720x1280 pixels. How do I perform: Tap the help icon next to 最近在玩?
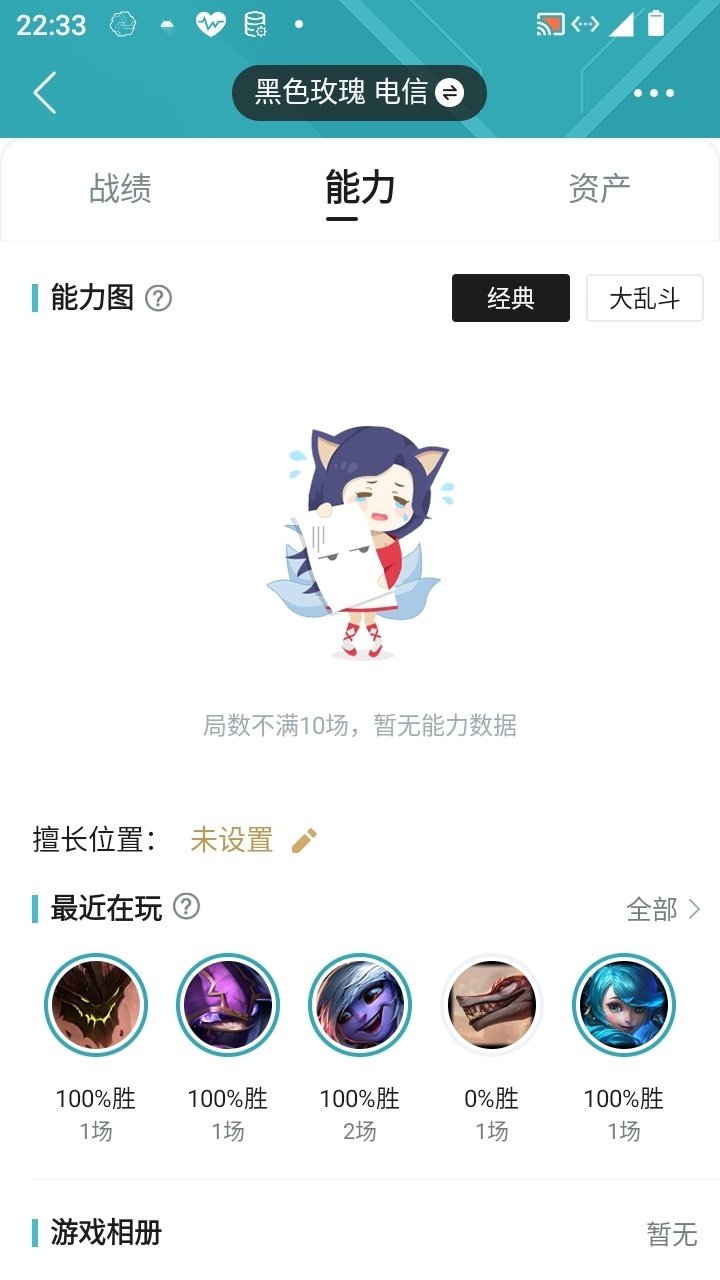[x=188, y=908]
